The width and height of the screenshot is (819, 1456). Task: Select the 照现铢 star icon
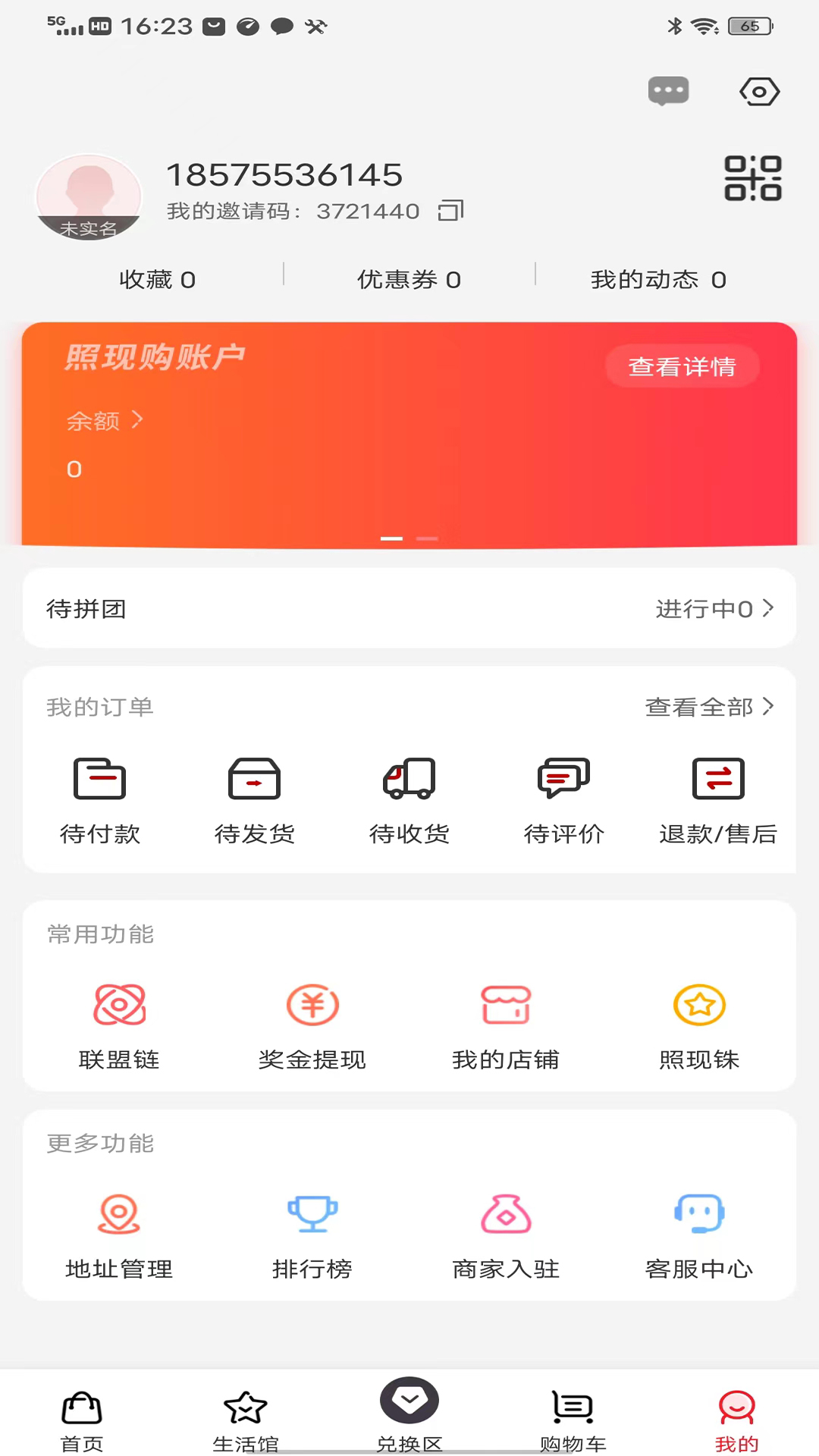click(x=699, y=1004)
